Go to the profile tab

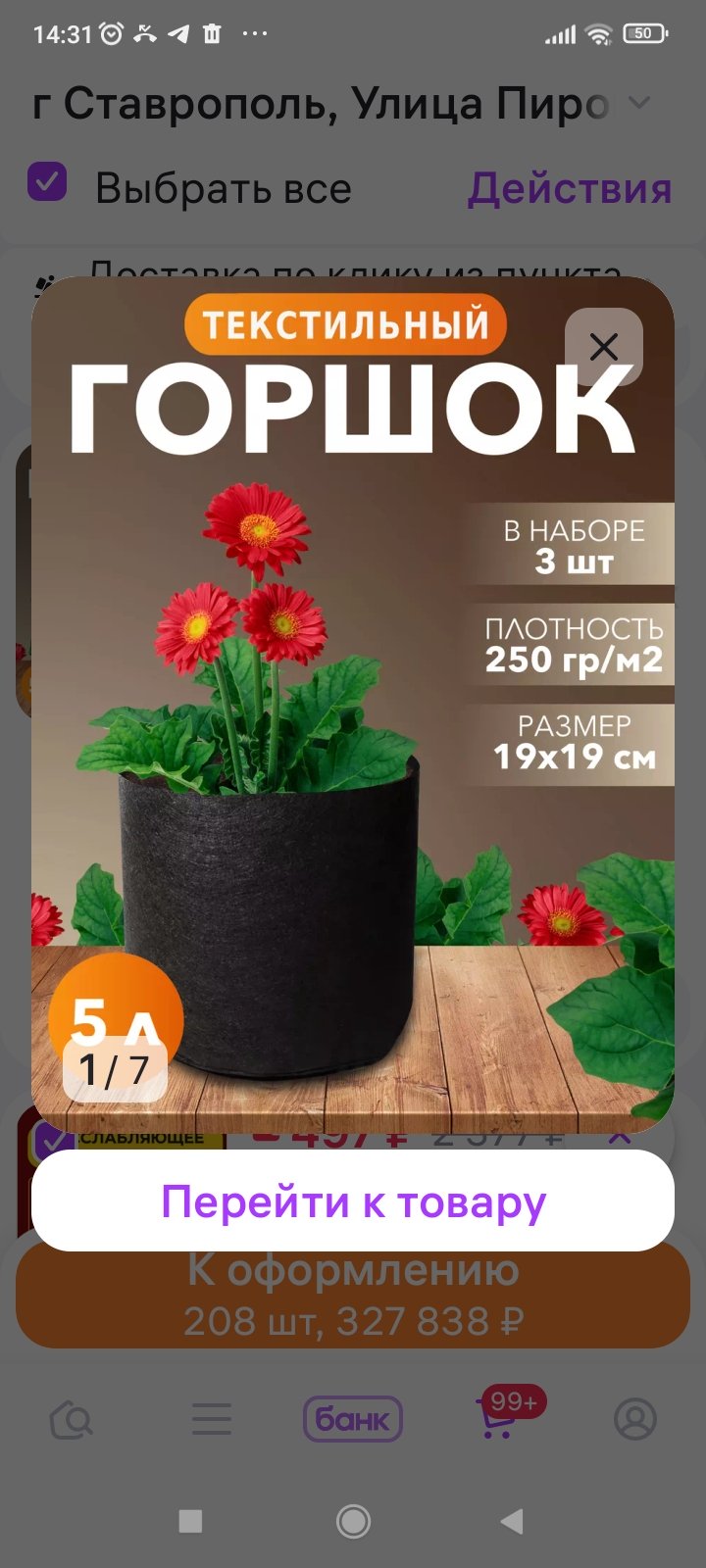click(x=635, y=1418)
